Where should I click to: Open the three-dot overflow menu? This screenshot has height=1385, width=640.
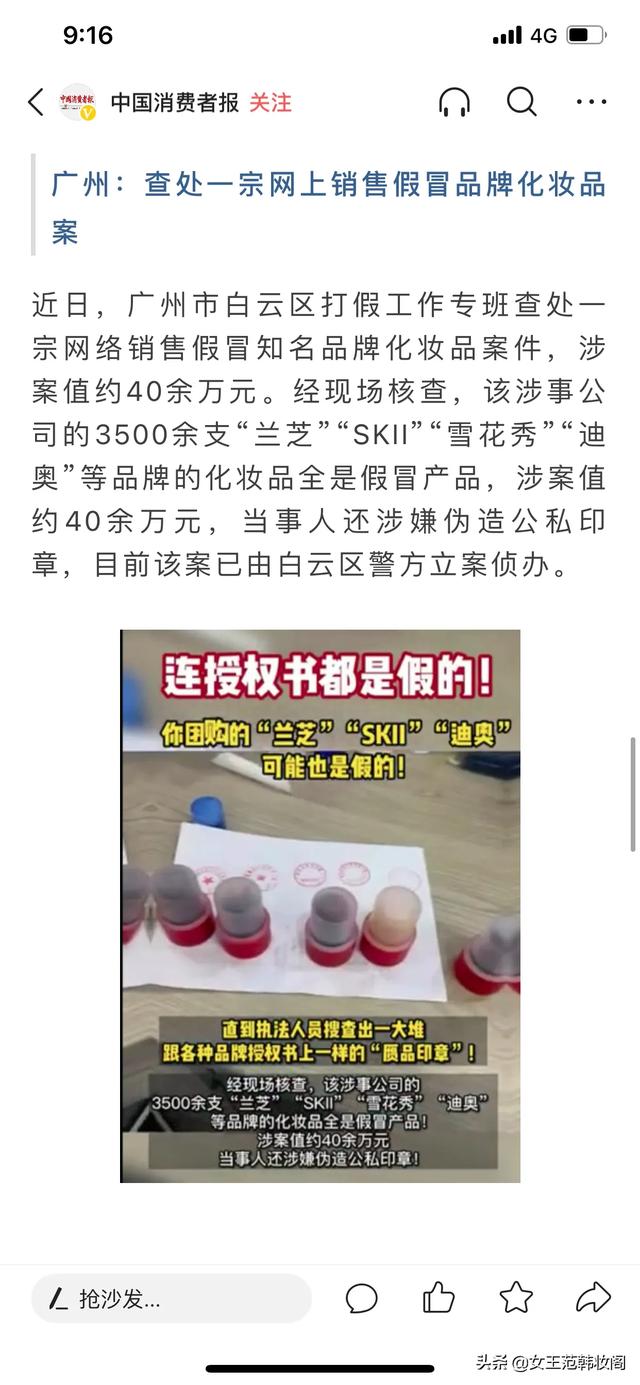pyautogui.click(x=591, y=102)
